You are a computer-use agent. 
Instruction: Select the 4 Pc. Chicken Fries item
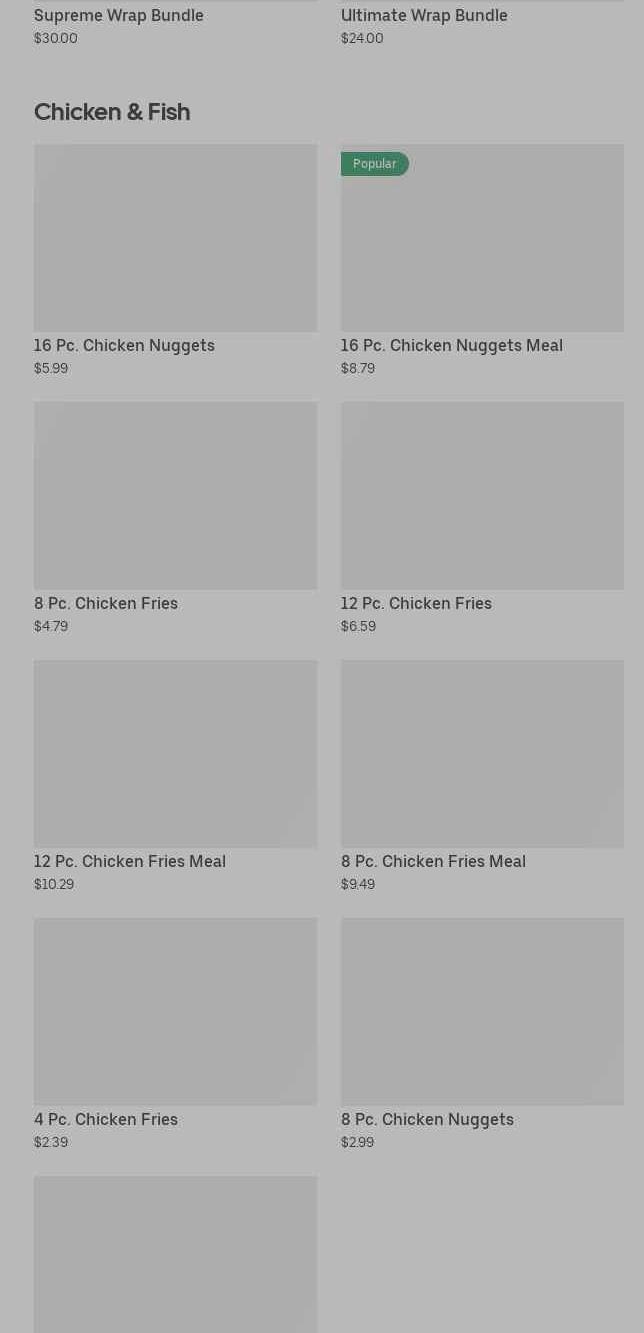175,1012
